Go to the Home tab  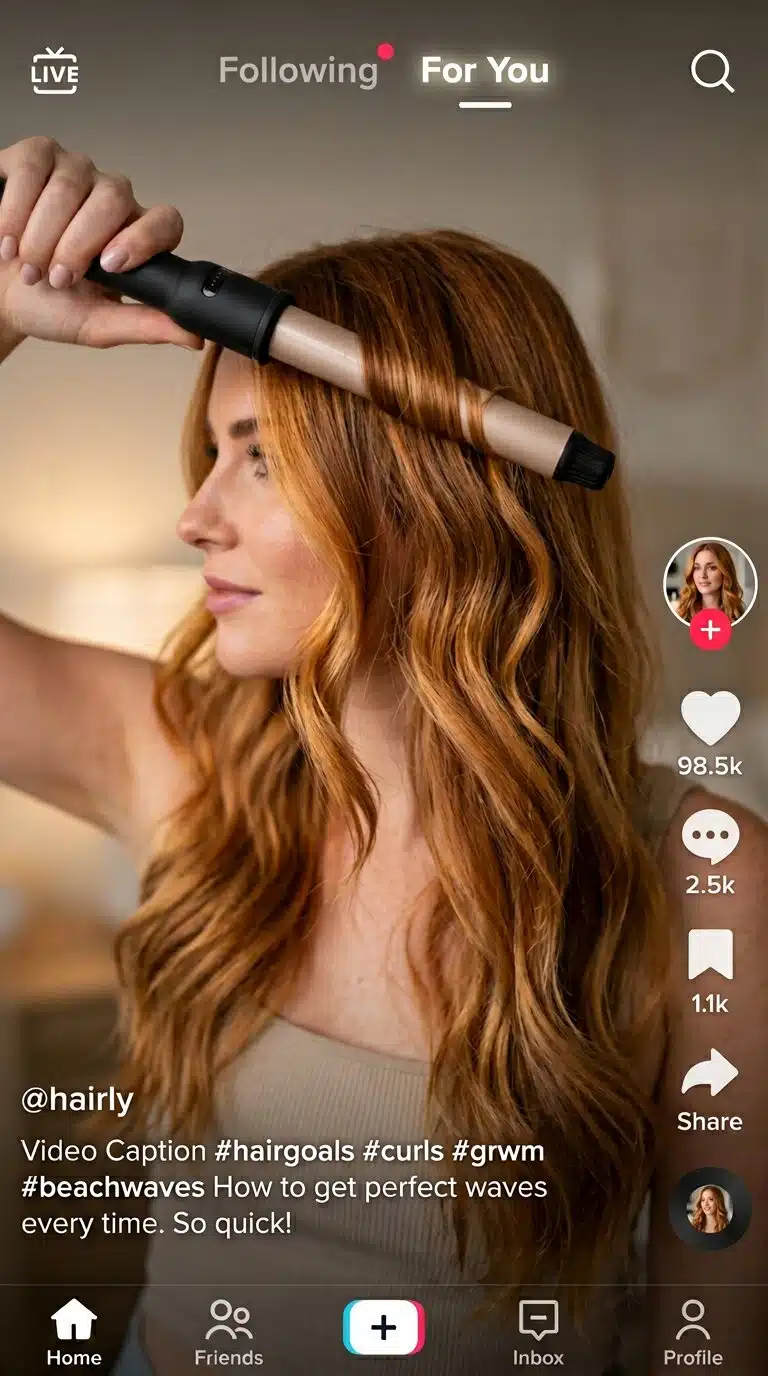pyautogui.click(x=74, y=1332)
